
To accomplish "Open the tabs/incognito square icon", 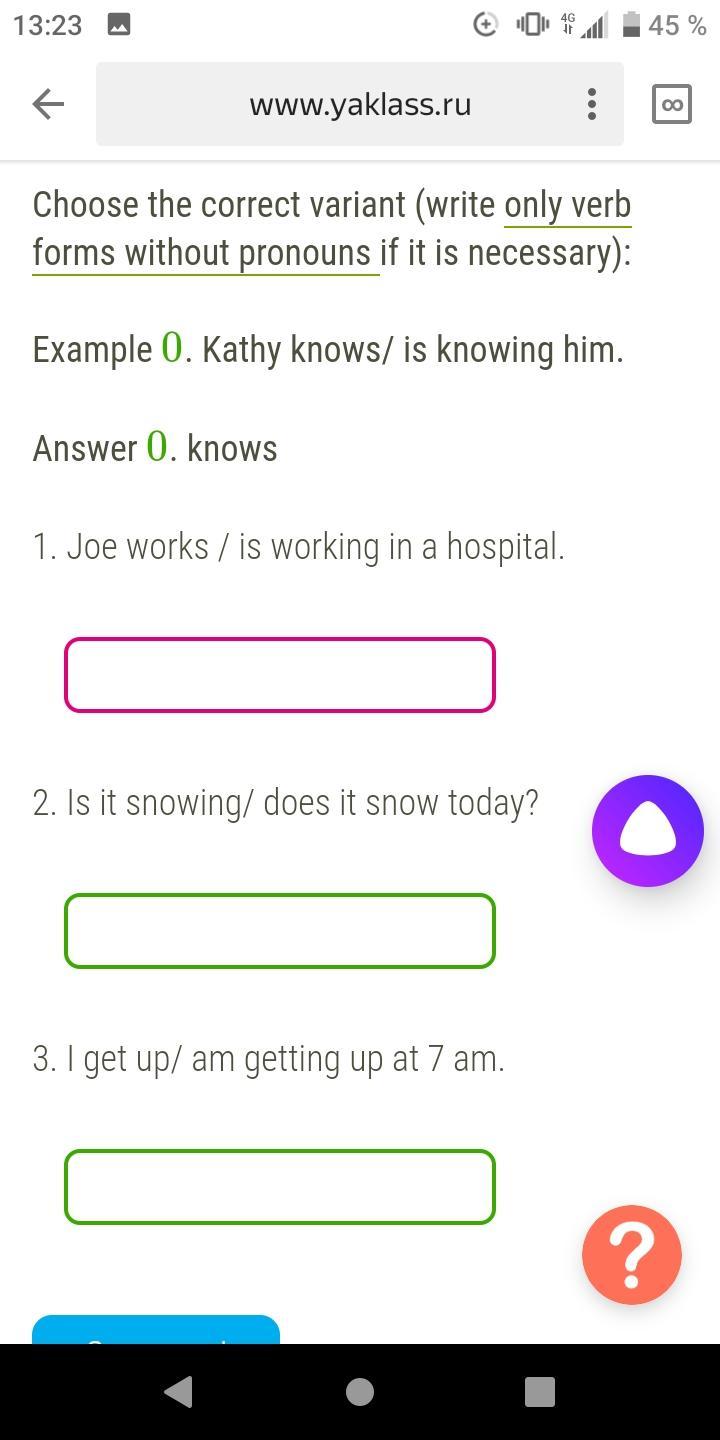I will (x=671, y=104).
